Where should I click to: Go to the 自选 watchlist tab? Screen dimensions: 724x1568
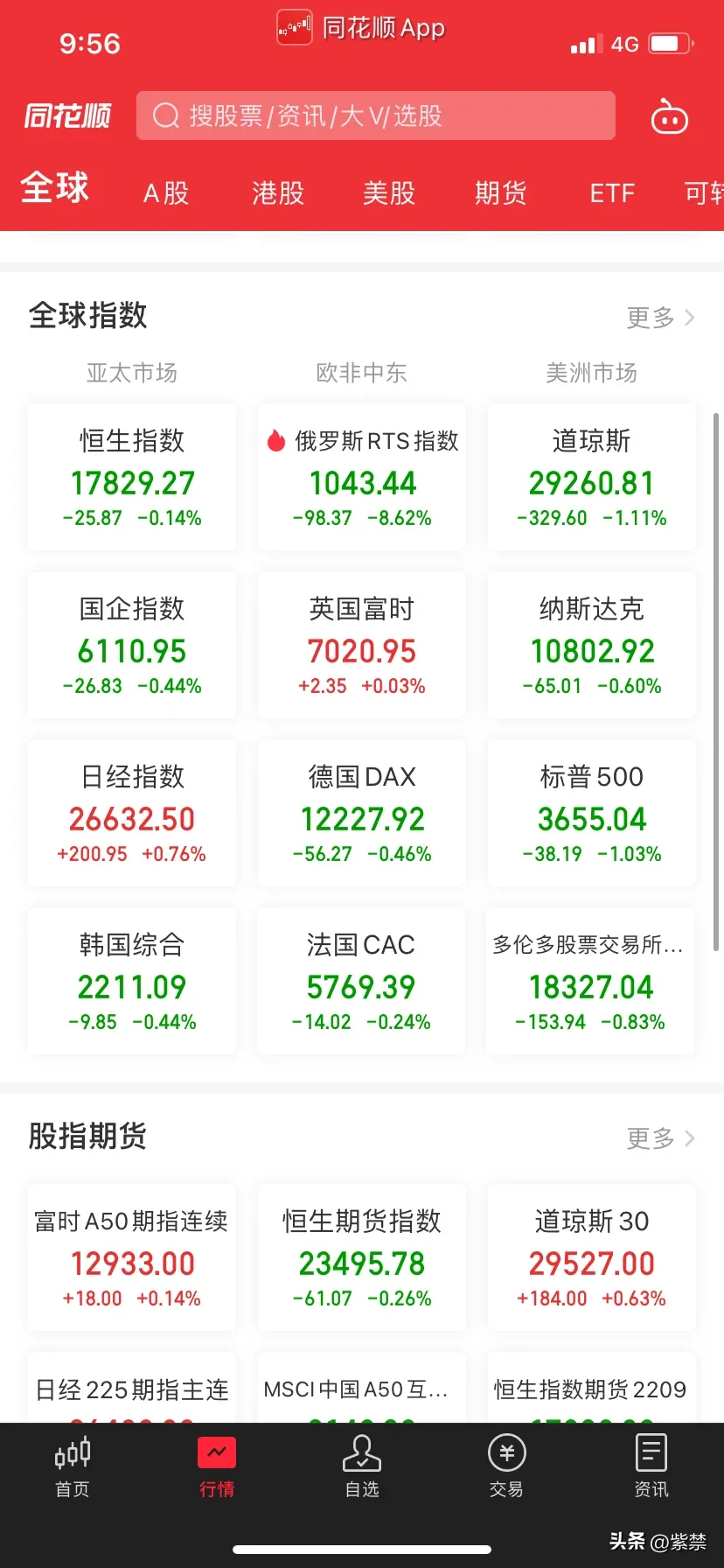pyautogui.click(x=362, y=1466)
